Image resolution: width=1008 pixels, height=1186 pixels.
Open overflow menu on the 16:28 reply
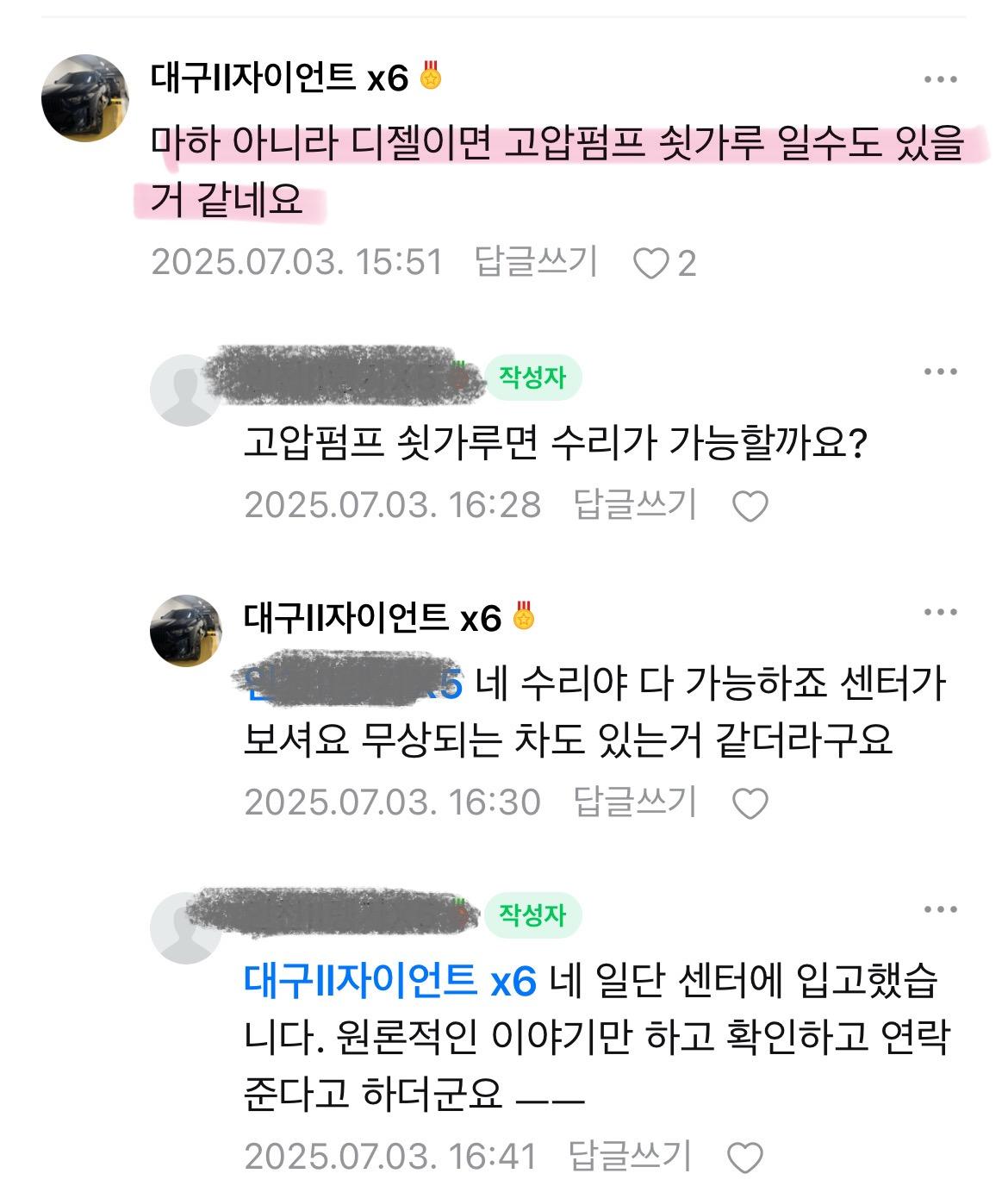940,372
